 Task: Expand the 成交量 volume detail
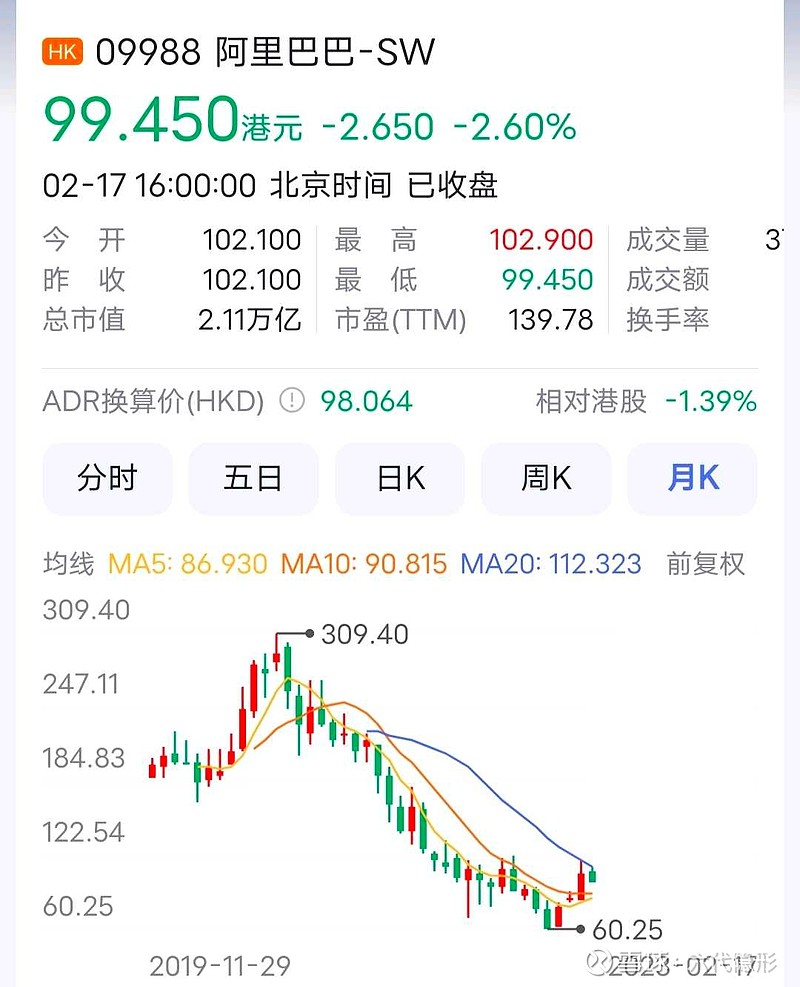[x=670, y=240]
